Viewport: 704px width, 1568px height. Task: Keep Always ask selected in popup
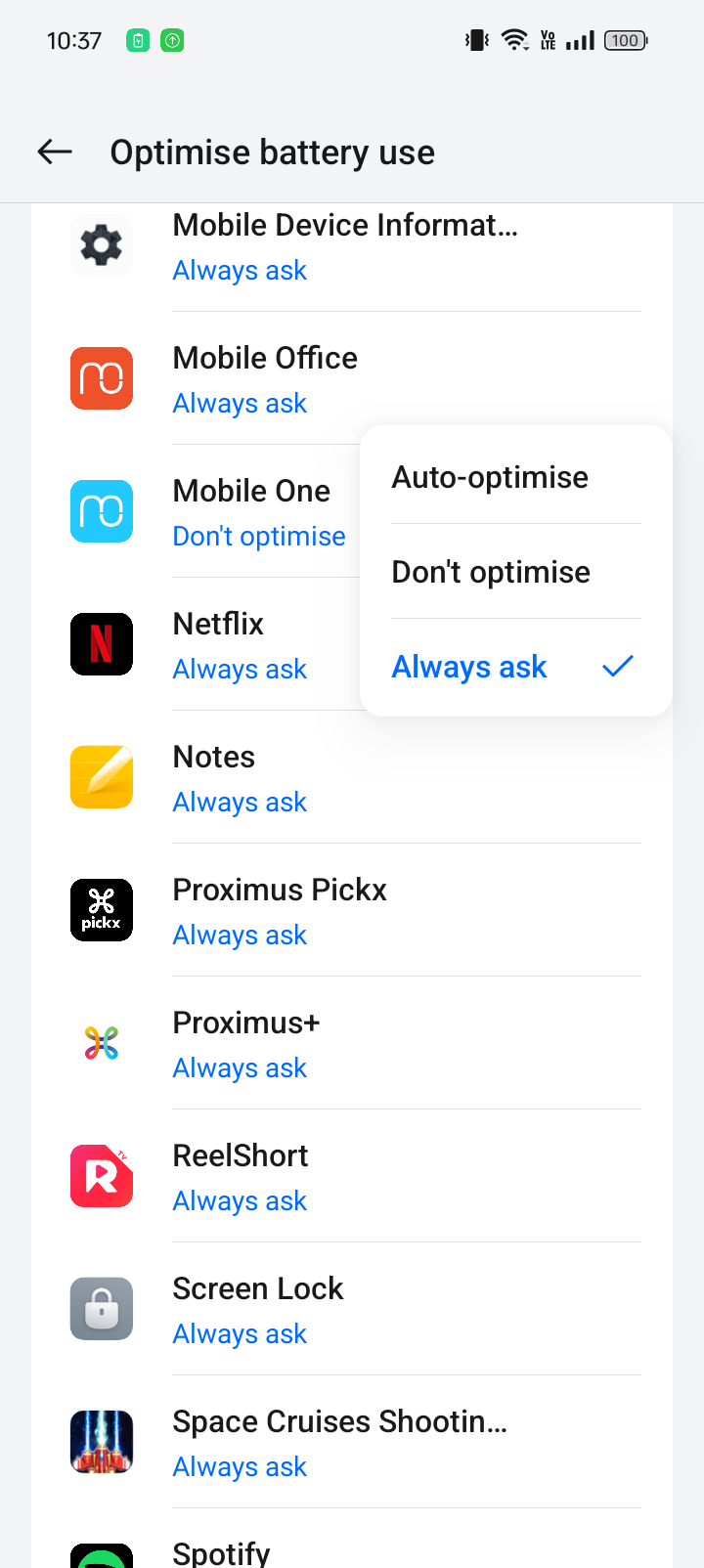coord(516,667)
